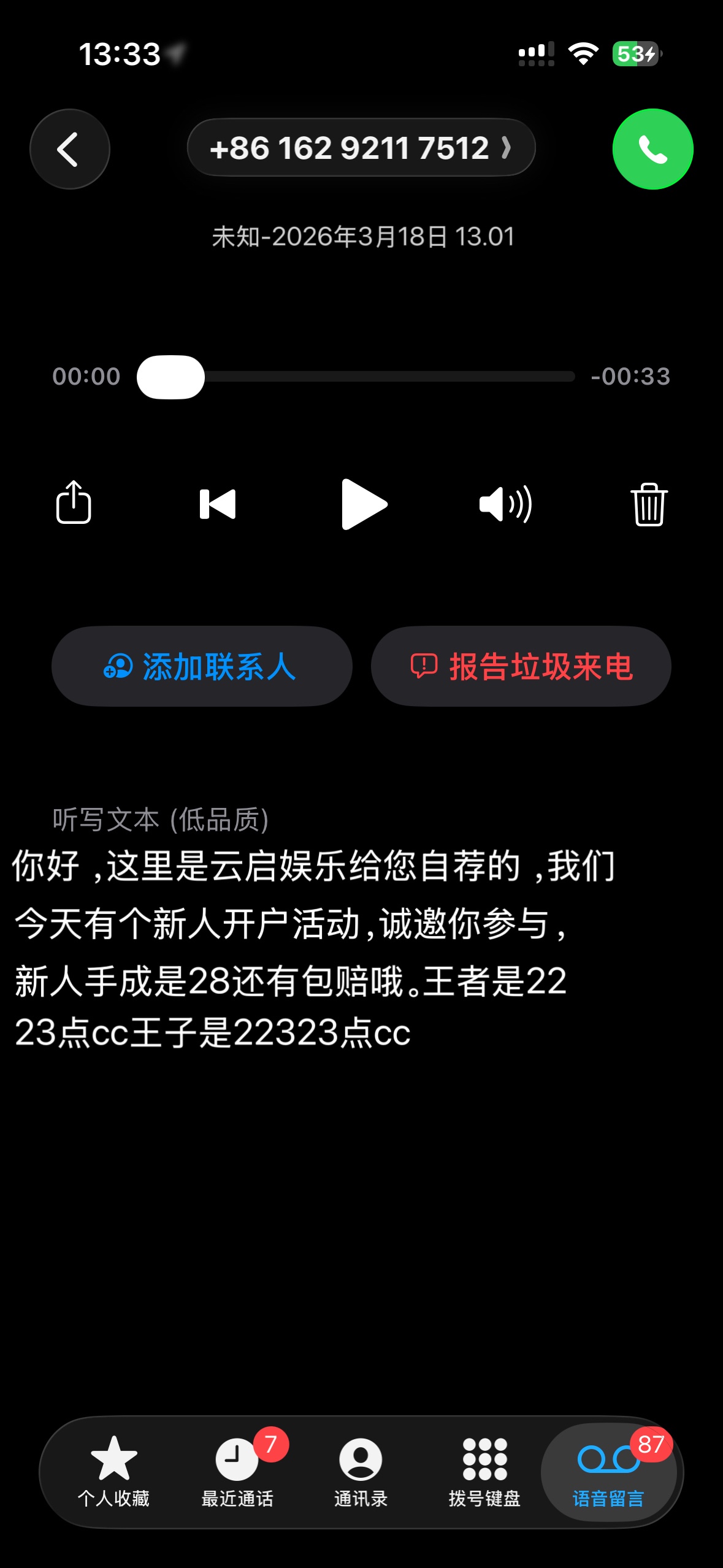Viewport: 723px width, 1568px height.
Task: Switch to the 通讯录 tab
Action: pos(361,1471)
